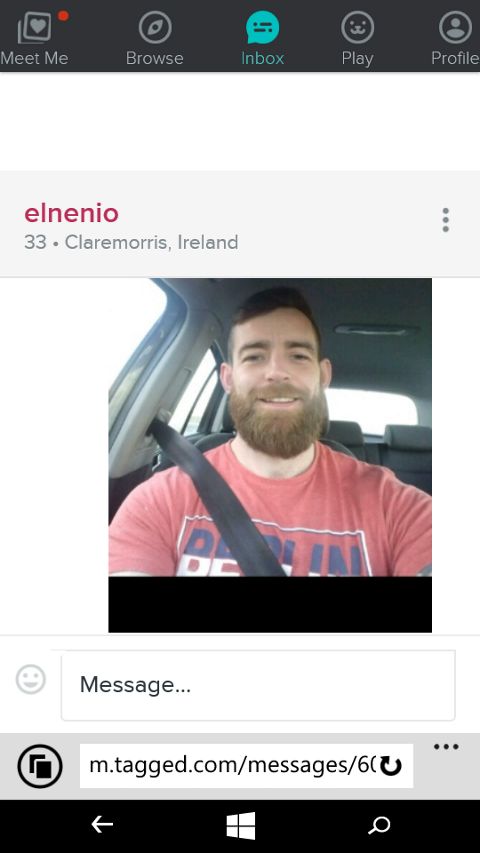Go to the Inbox tab
This screenshot has height=853, width=480.
262,38
